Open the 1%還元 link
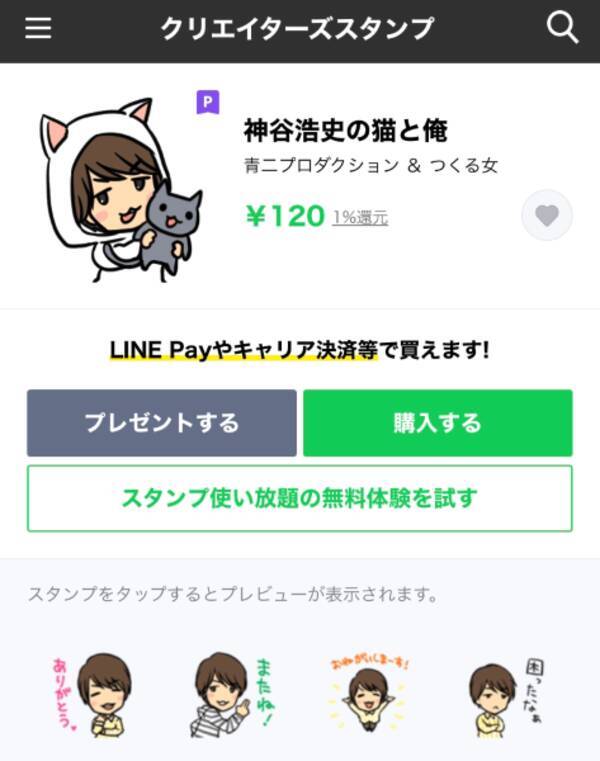Image resolution: width=600 pixels, height=761 pixels. coord(360,217)
